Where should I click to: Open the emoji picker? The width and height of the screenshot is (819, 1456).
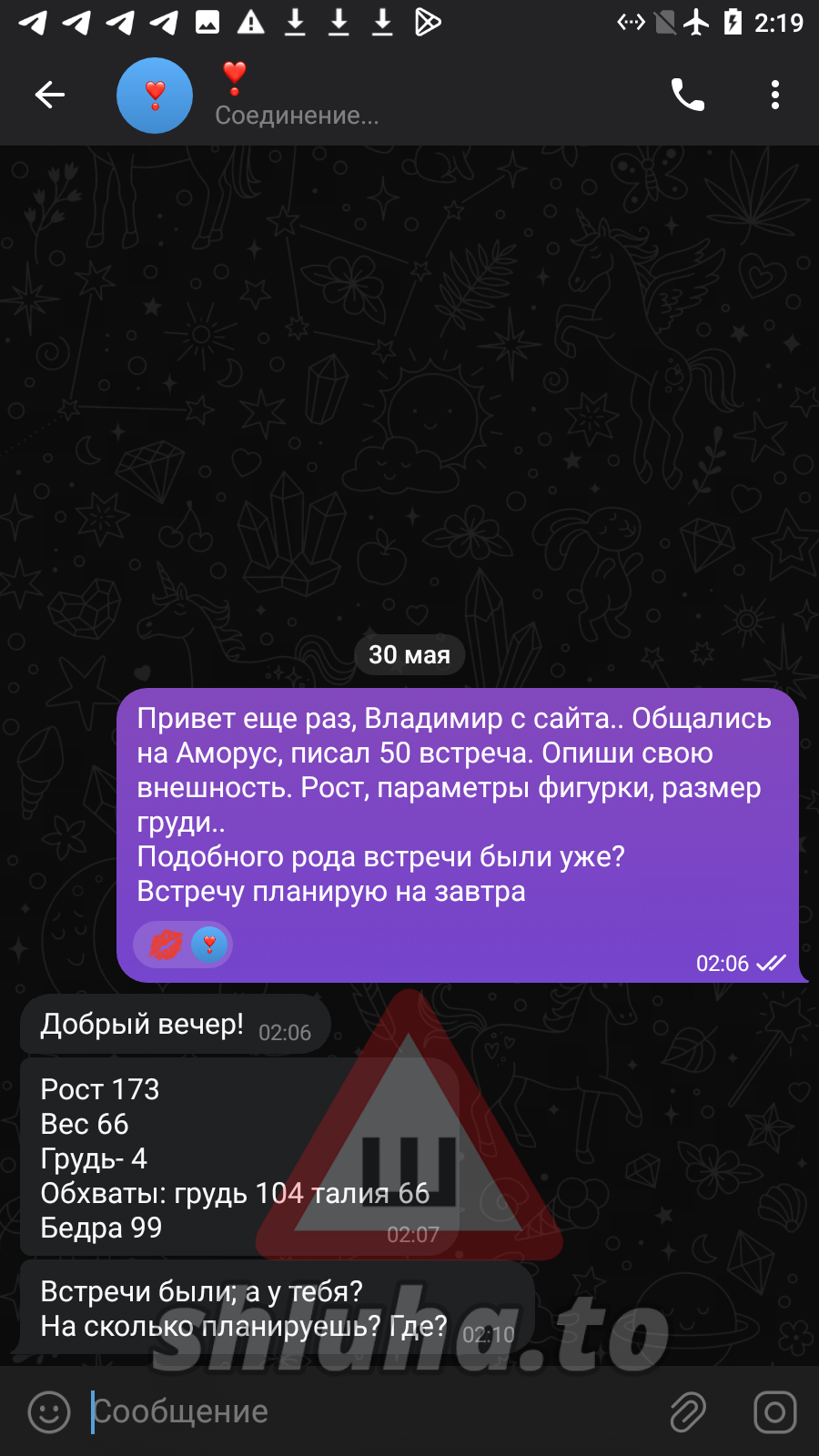click(x=49, y=1412)
